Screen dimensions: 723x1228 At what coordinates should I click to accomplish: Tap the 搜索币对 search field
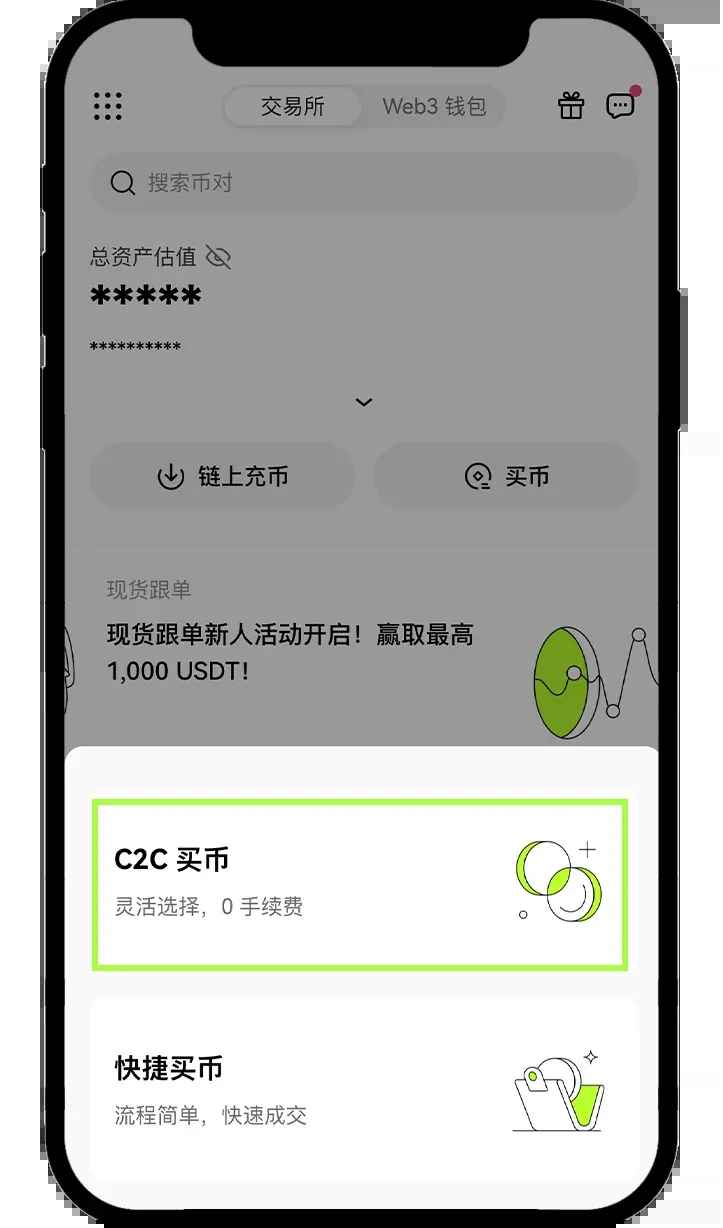[364, 183]
